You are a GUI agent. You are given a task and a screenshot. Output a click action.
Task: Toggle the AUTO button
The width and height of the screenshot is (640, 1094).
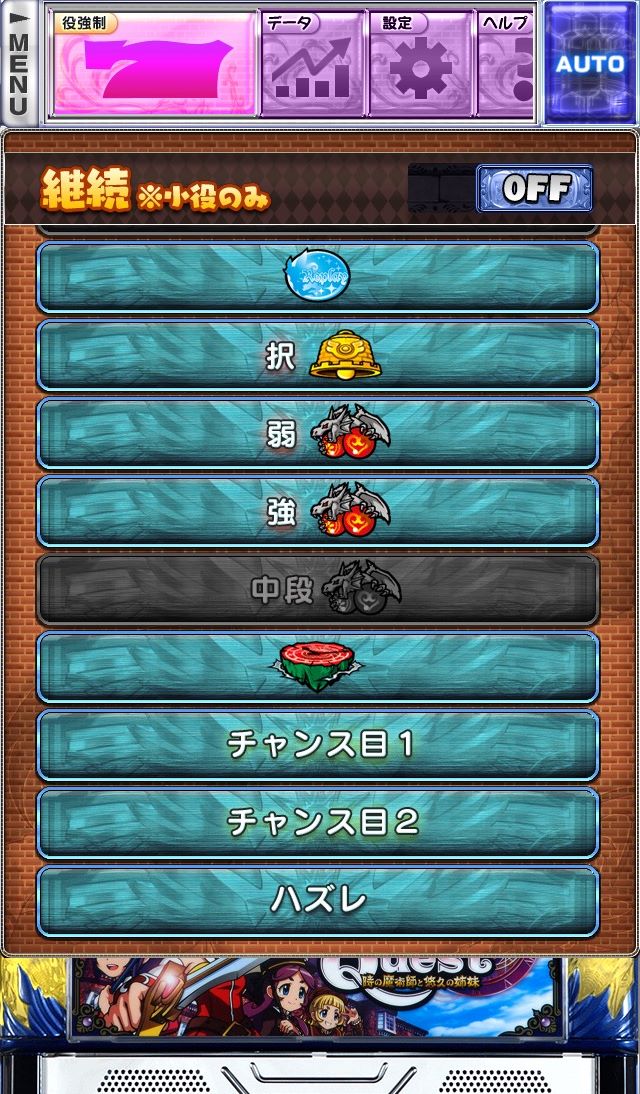point(590,63)
